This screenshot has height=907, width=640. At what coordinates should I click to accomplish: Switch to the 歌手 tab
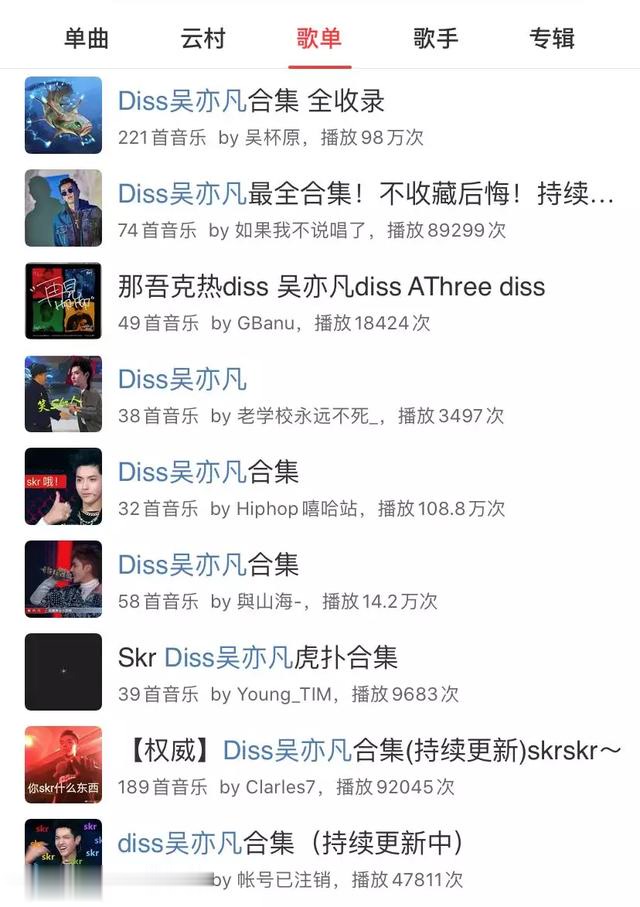click(436, 38)
